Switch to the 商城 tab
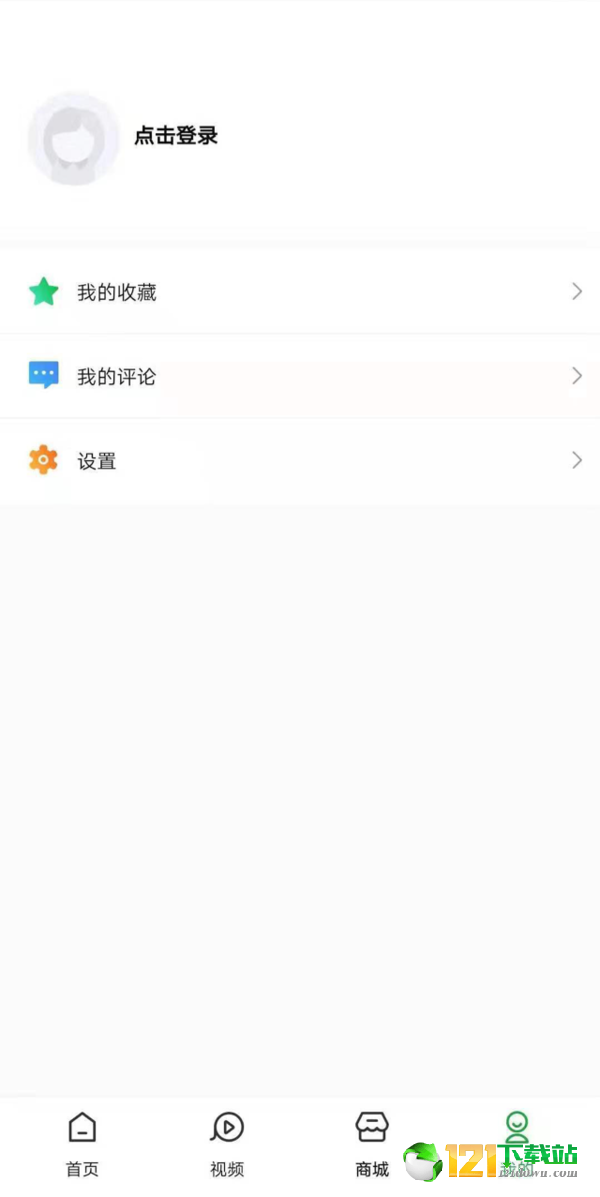Viewport: 600px width, 1197px height. tap(372, 1145)
